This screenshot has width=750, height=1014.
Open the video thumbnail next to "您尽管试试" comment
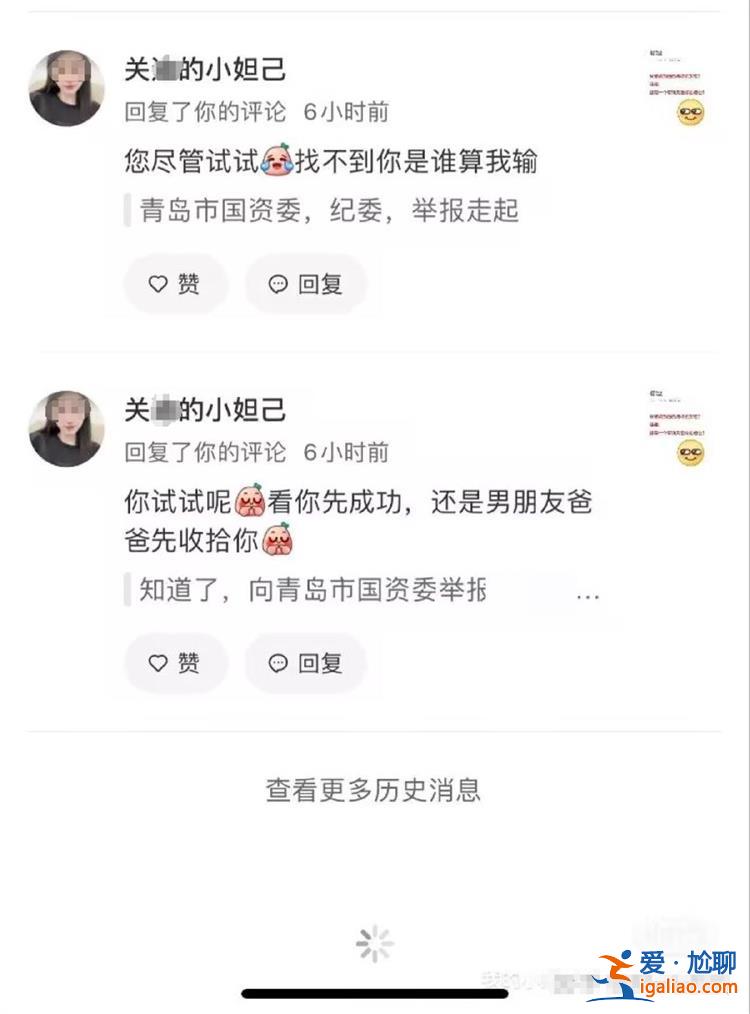[677, 89]
